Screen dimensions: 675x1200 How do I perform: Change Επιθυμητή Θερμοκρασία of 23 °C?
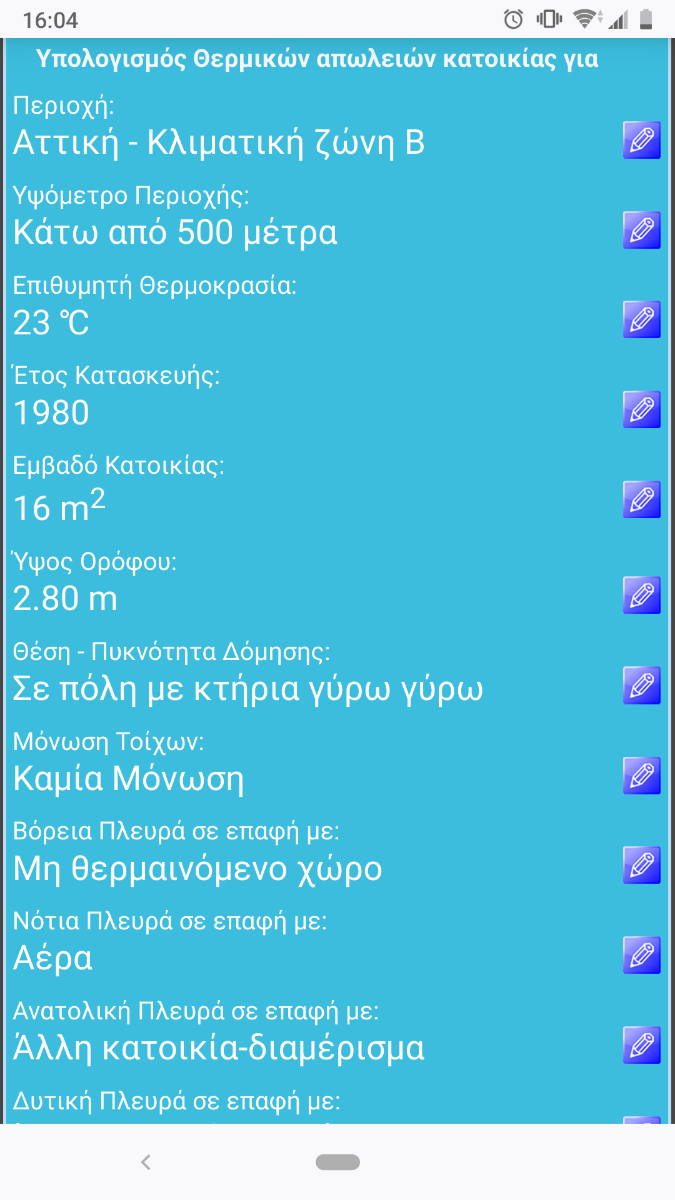(x=642, y=320)
